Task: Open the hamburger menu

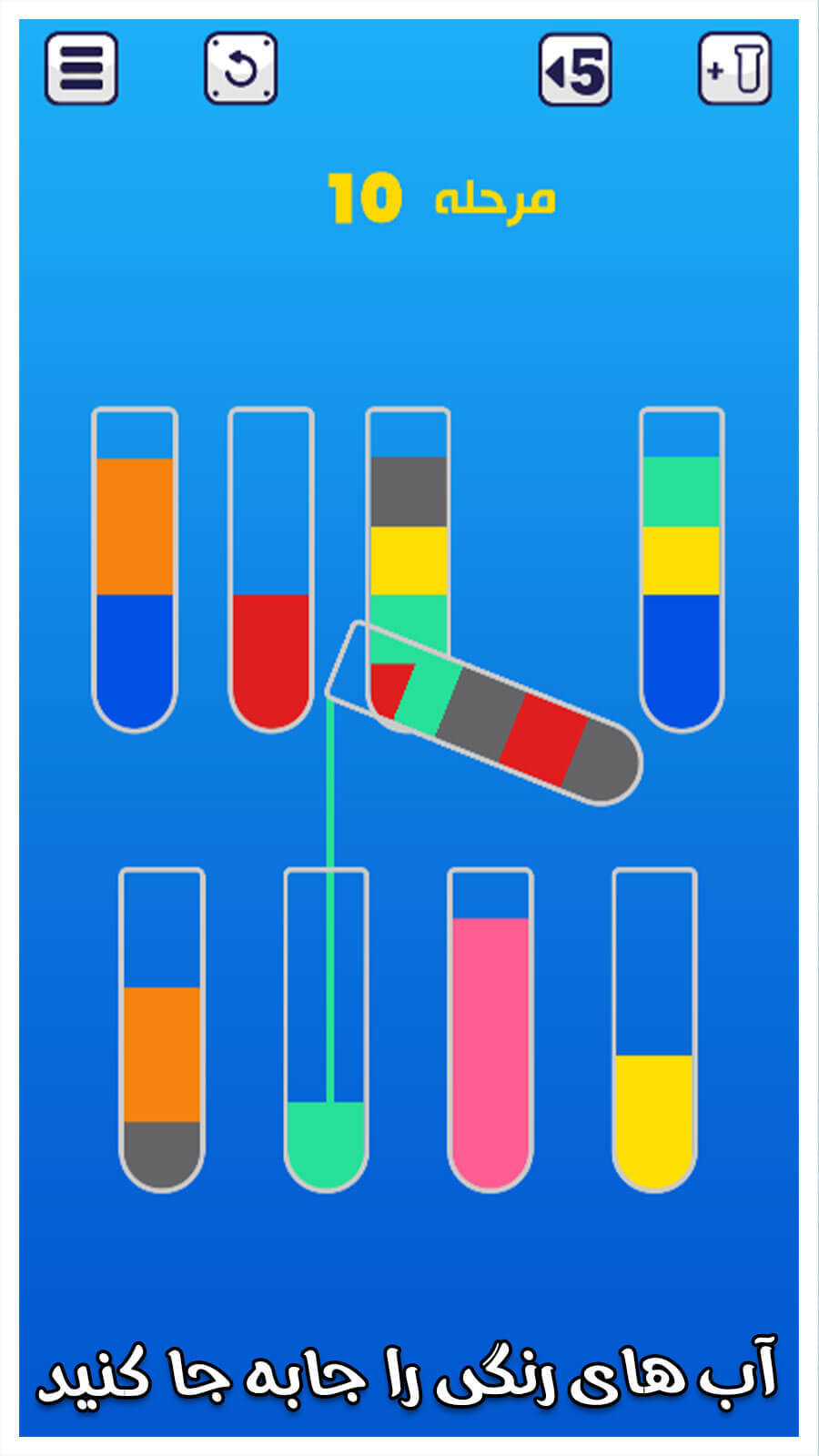Action: point(81,69)
